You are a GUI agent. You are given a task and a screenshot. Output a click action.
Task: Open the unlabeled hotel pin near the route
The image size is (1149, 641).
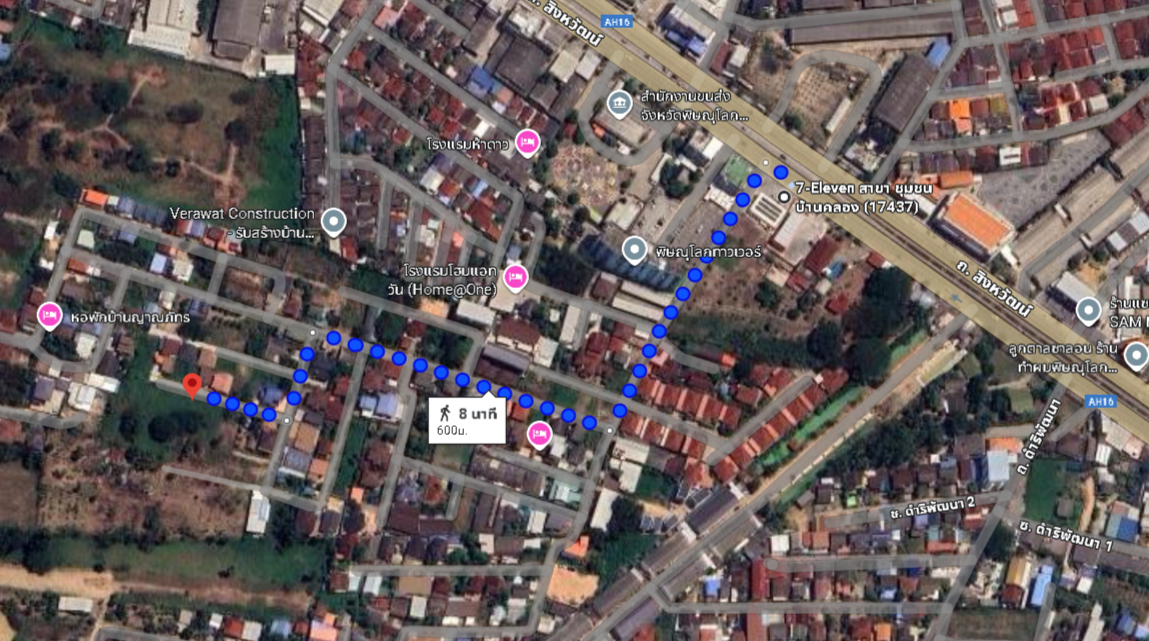click(540, 434)
